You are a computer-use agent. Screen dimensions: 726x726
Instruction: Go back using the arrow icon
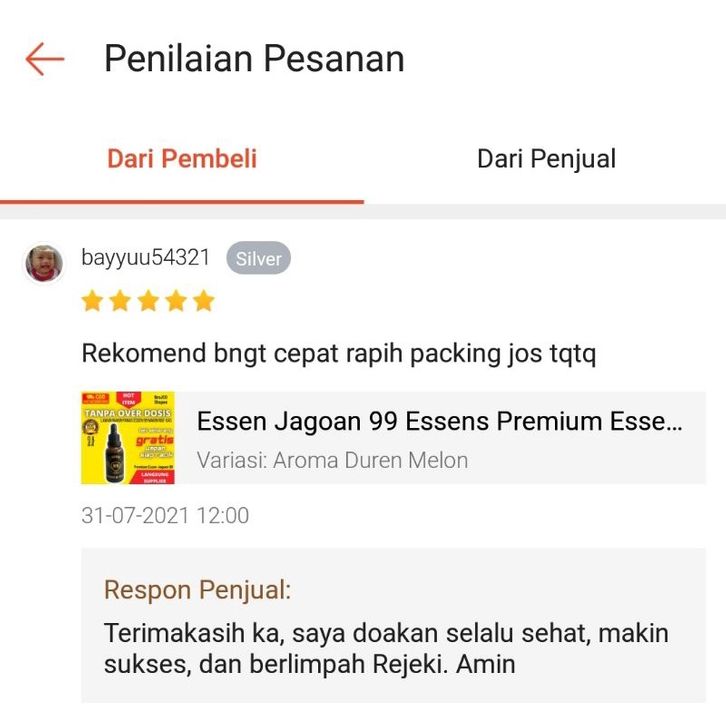pyautogui.click(x=44, y=59)
